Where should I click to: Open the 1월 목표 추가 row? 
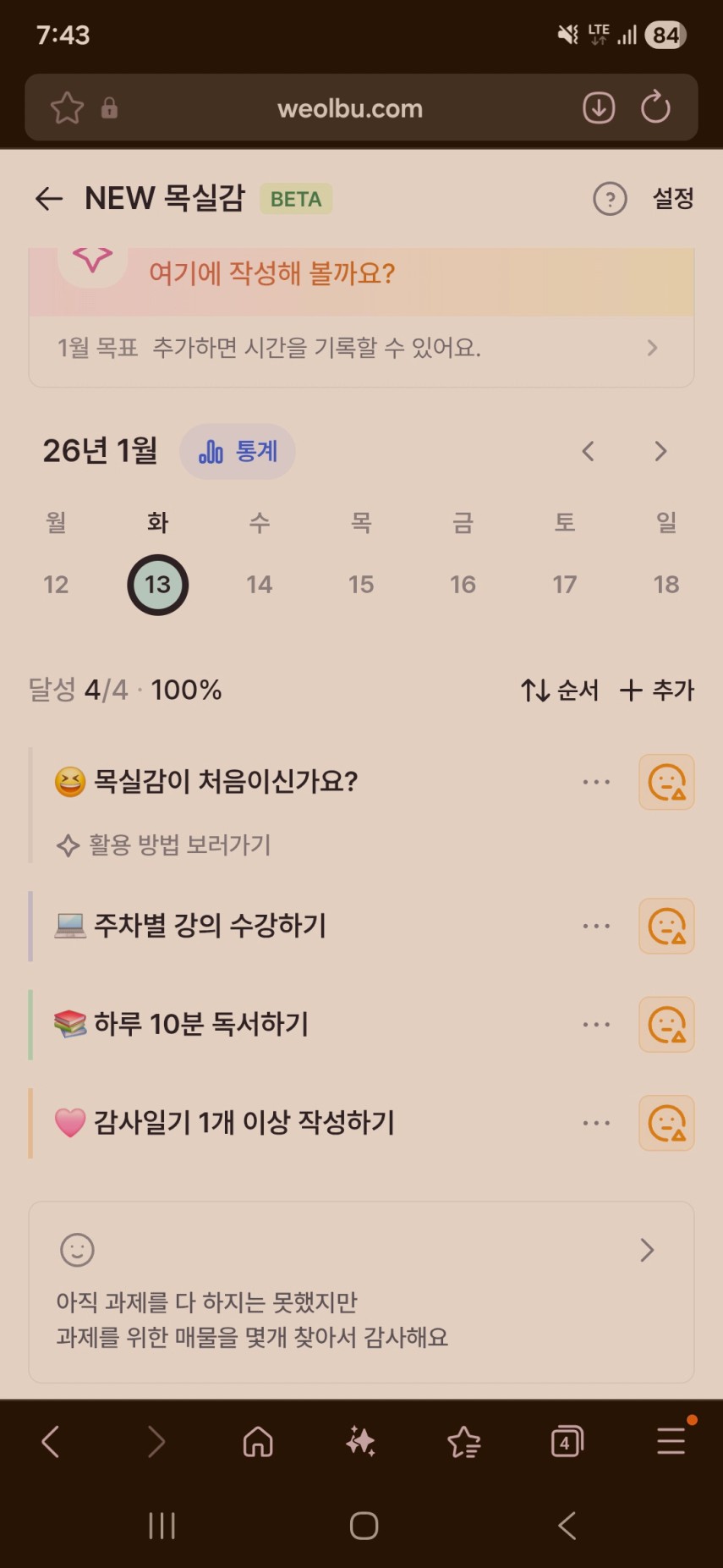(361, 349)
